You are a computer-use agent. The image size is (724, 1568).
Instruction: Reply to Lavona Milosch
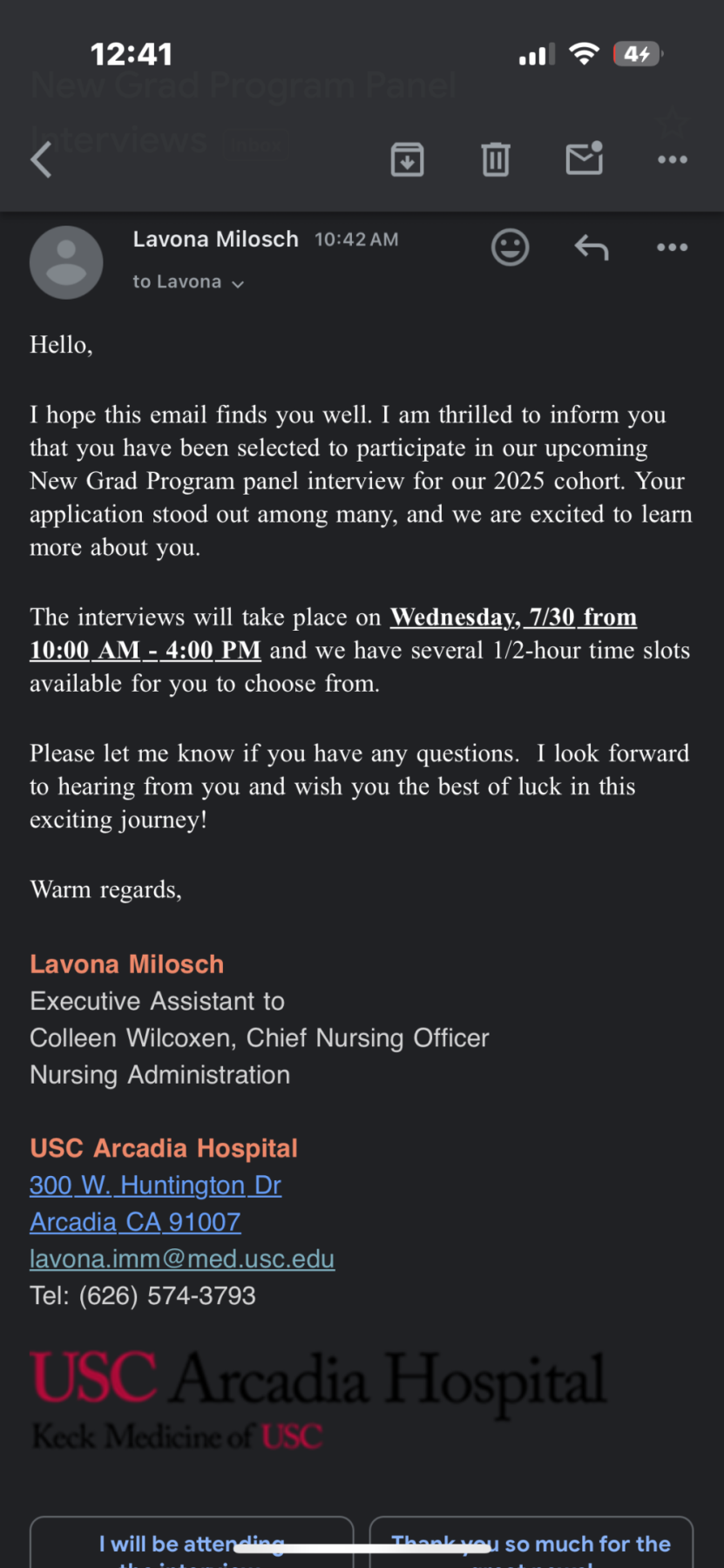(591, 247)
